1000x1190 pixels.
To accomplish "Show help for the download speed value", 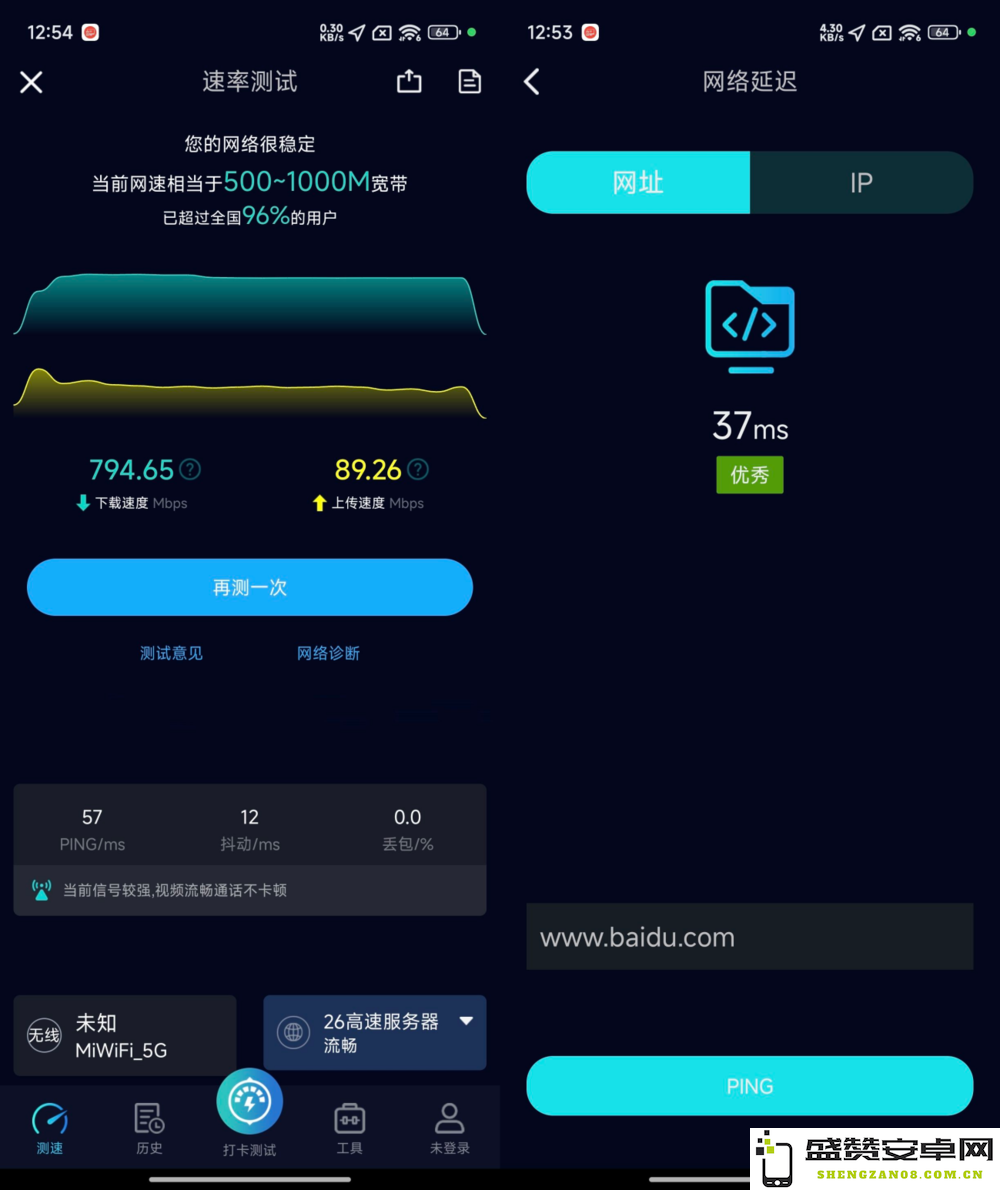I will [x=190, y=469].
